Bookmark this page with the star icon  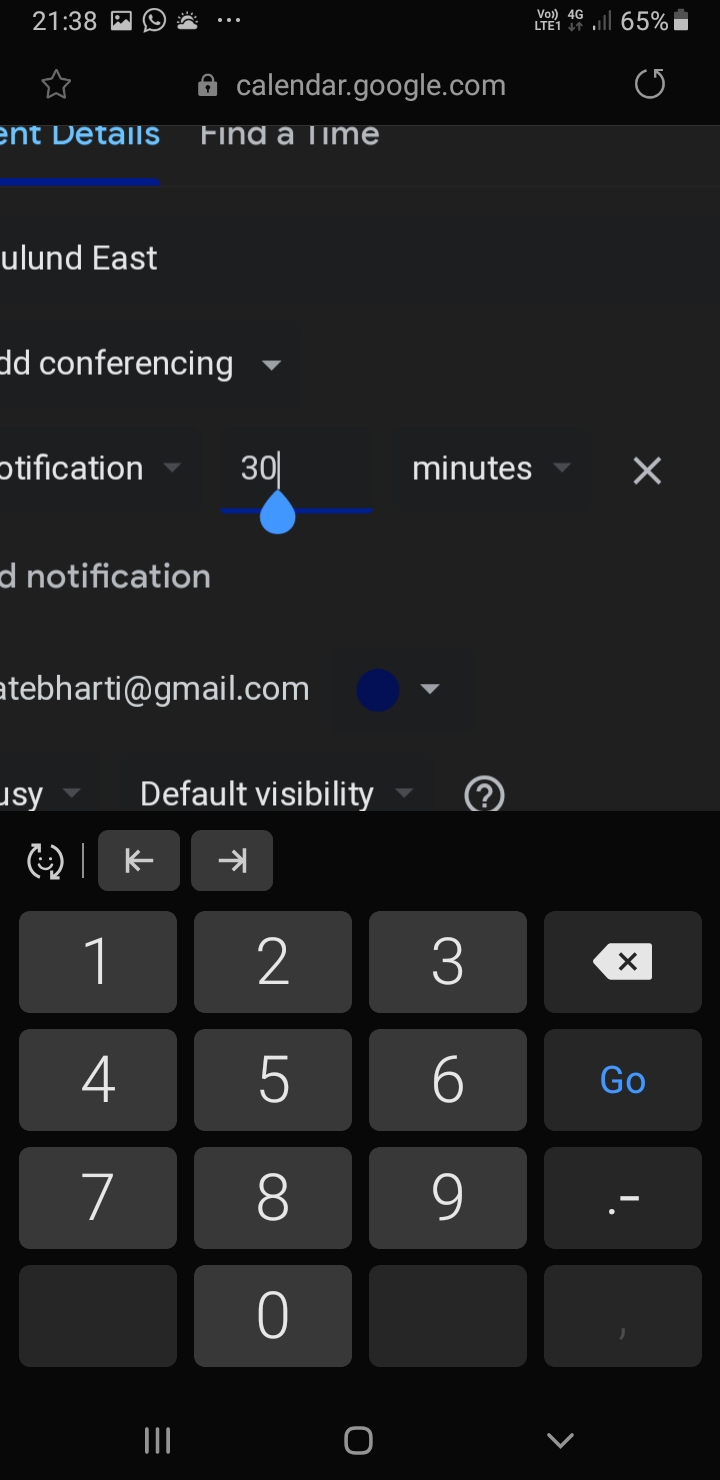[x=56, y=85]
